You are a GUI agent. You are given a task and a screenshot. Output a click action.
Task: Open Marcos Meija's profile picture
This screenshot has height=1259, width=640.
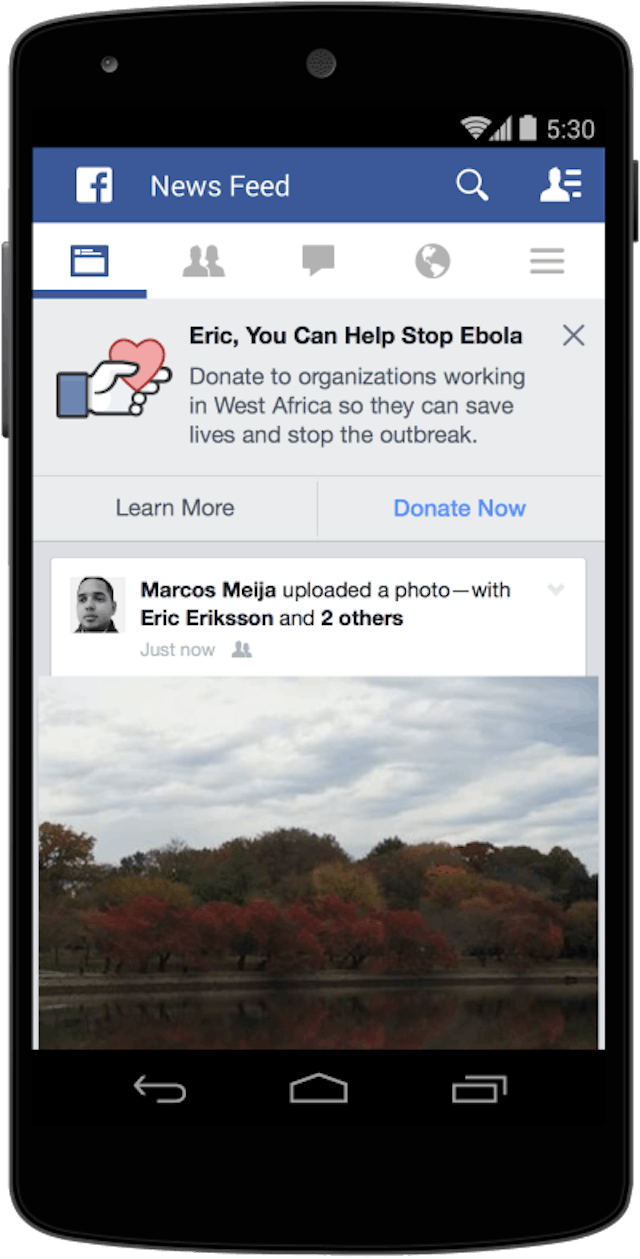point(98,604)
